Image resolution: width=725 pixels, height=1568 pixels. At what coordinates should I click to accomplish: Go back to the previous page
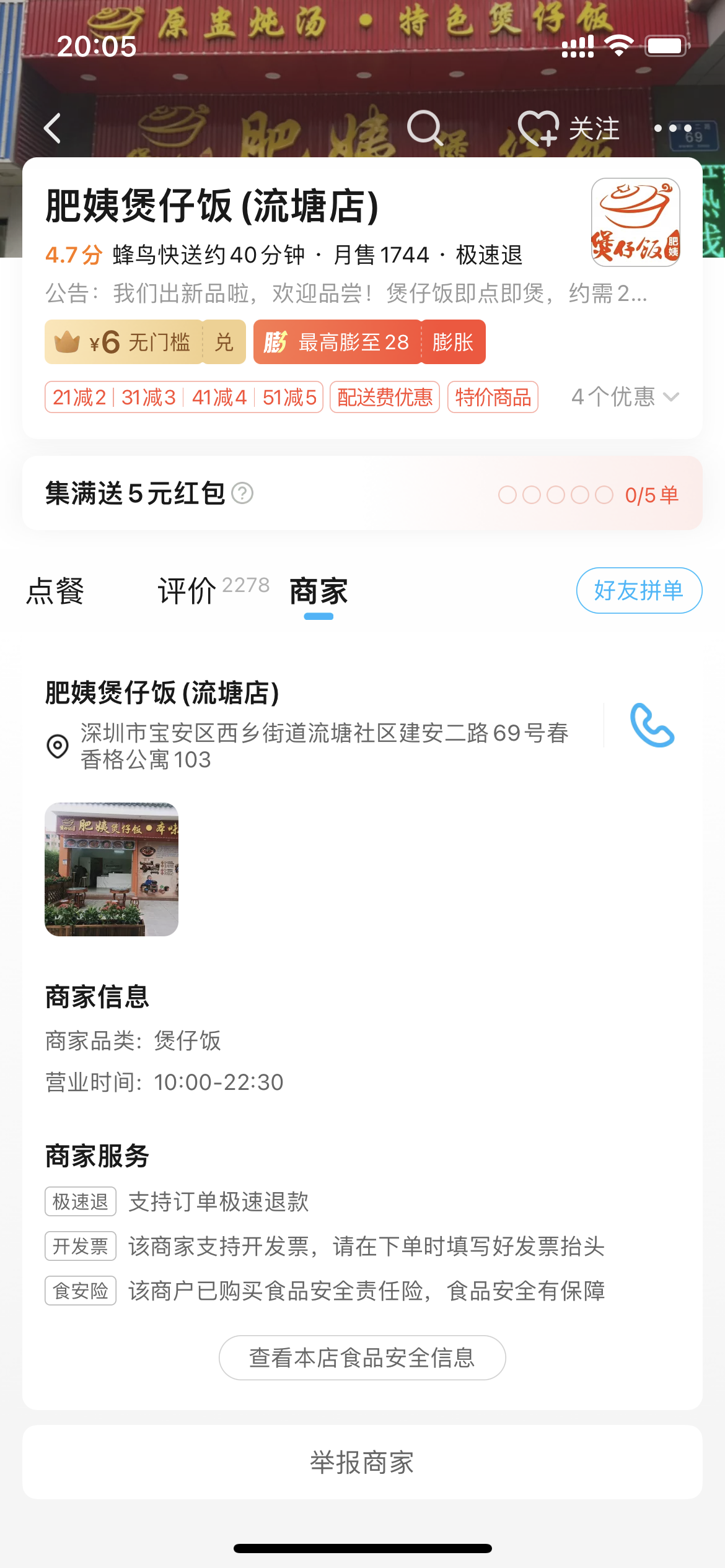(53, 129)
